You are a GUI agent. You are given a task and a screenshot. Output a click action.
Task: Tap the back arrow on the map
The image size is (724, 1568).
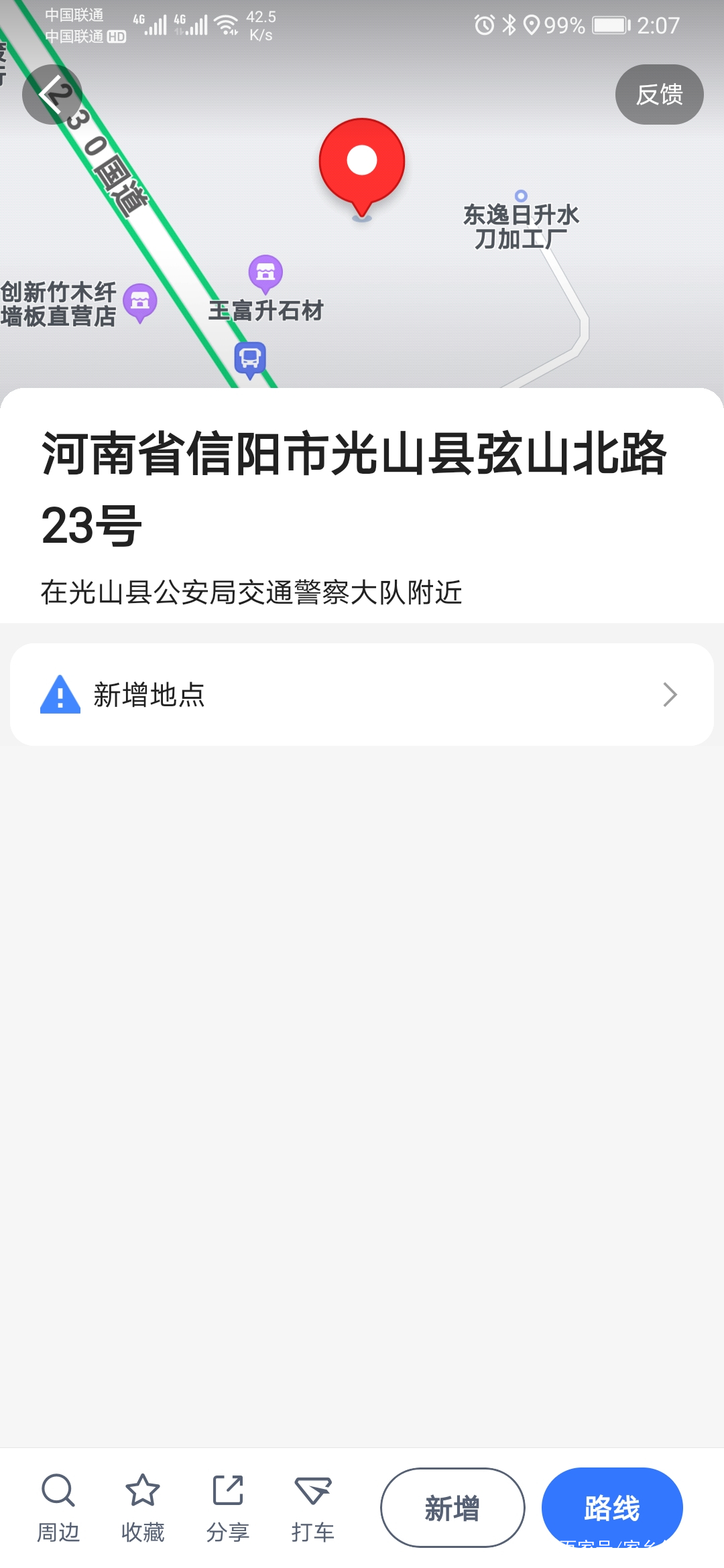tap(52, 94)
